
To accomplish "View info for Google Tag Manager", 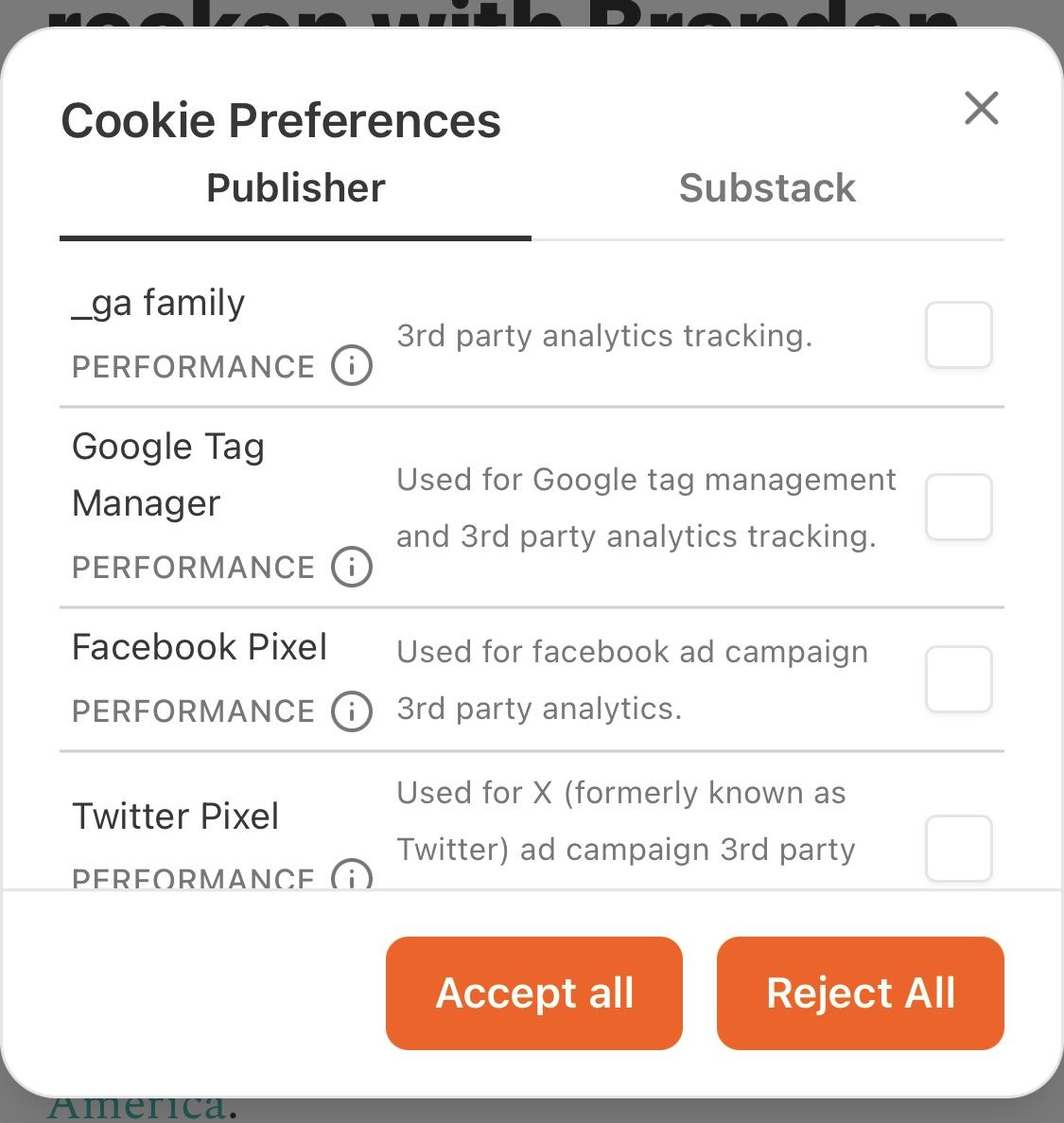I will [x=352, y=567].
